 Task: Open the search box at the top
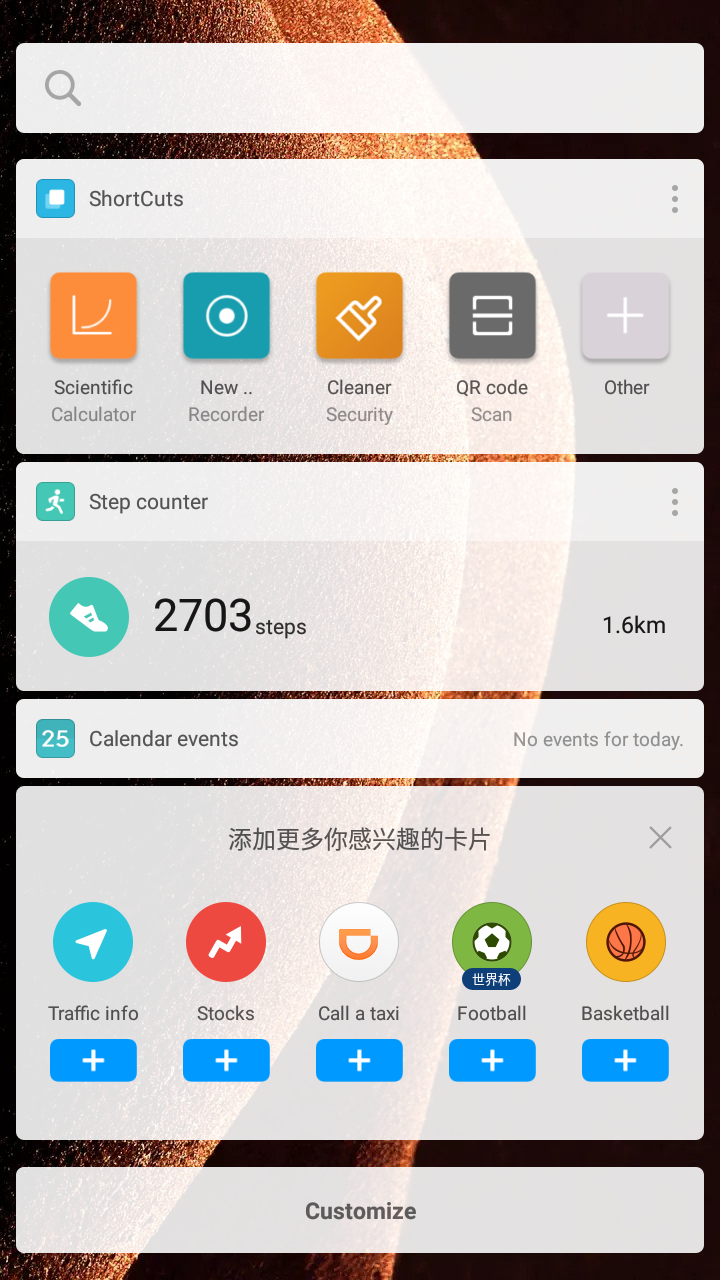coord(360,88)
